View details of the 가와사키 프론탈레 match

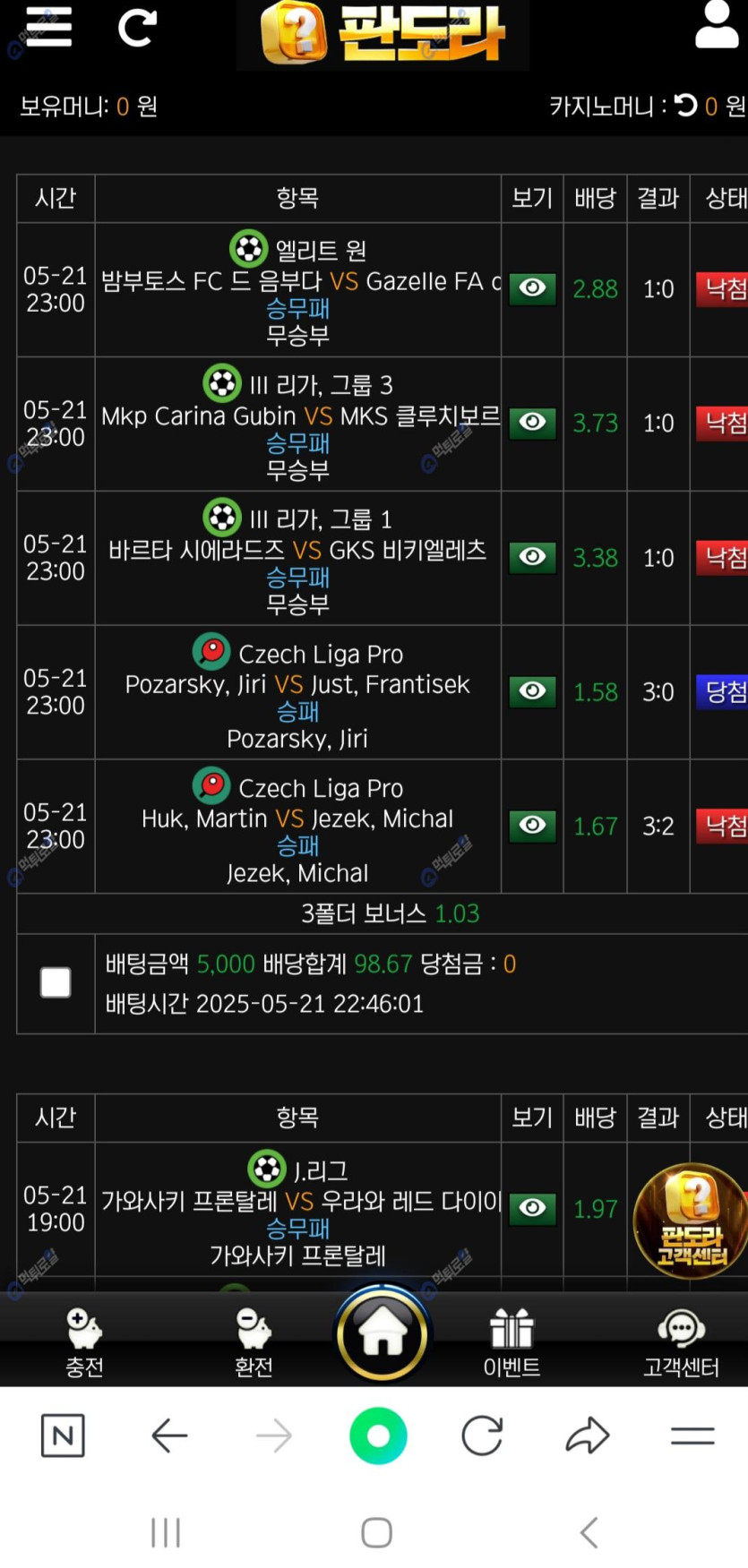tap(532, 1209)
